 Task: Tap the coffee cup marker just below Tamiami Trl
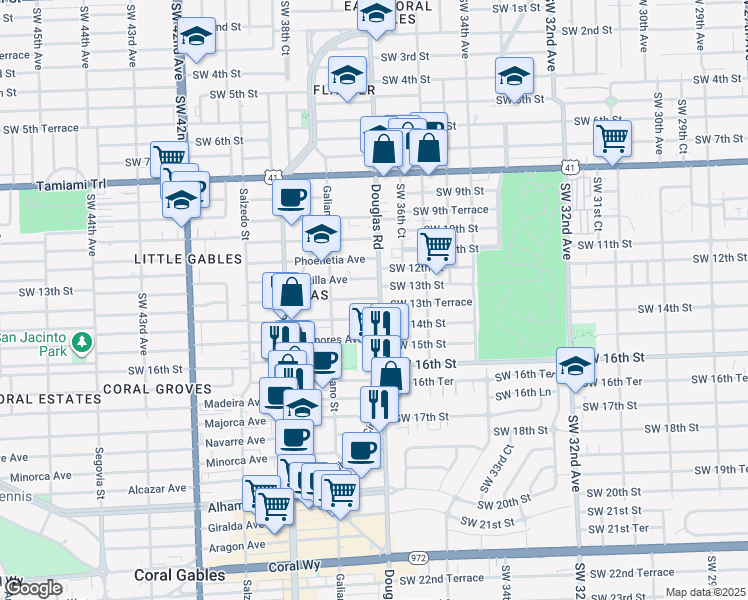292,197
